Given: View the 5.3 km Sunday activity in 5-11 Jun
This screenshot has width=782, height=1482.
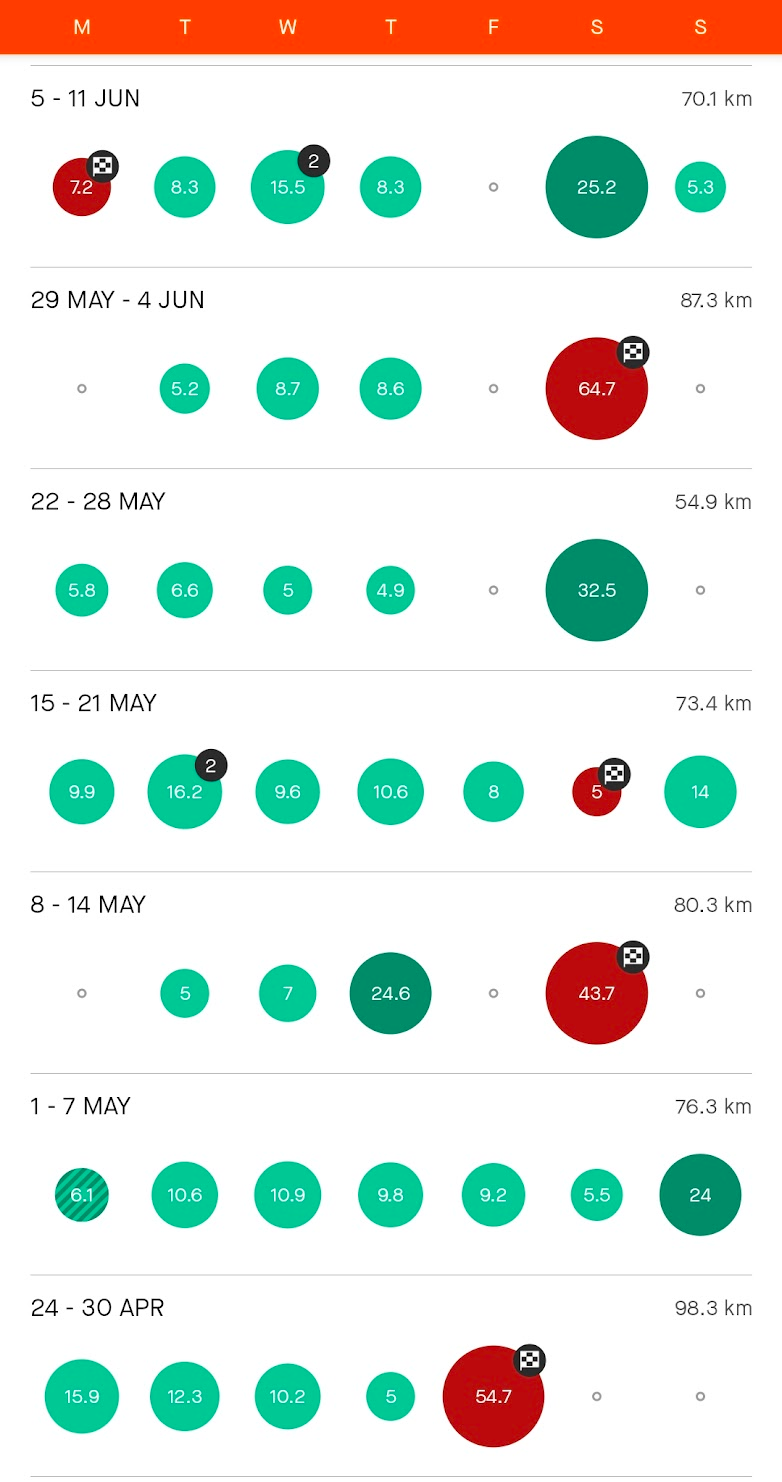Looking at the screenshot, I should (700, 187).
